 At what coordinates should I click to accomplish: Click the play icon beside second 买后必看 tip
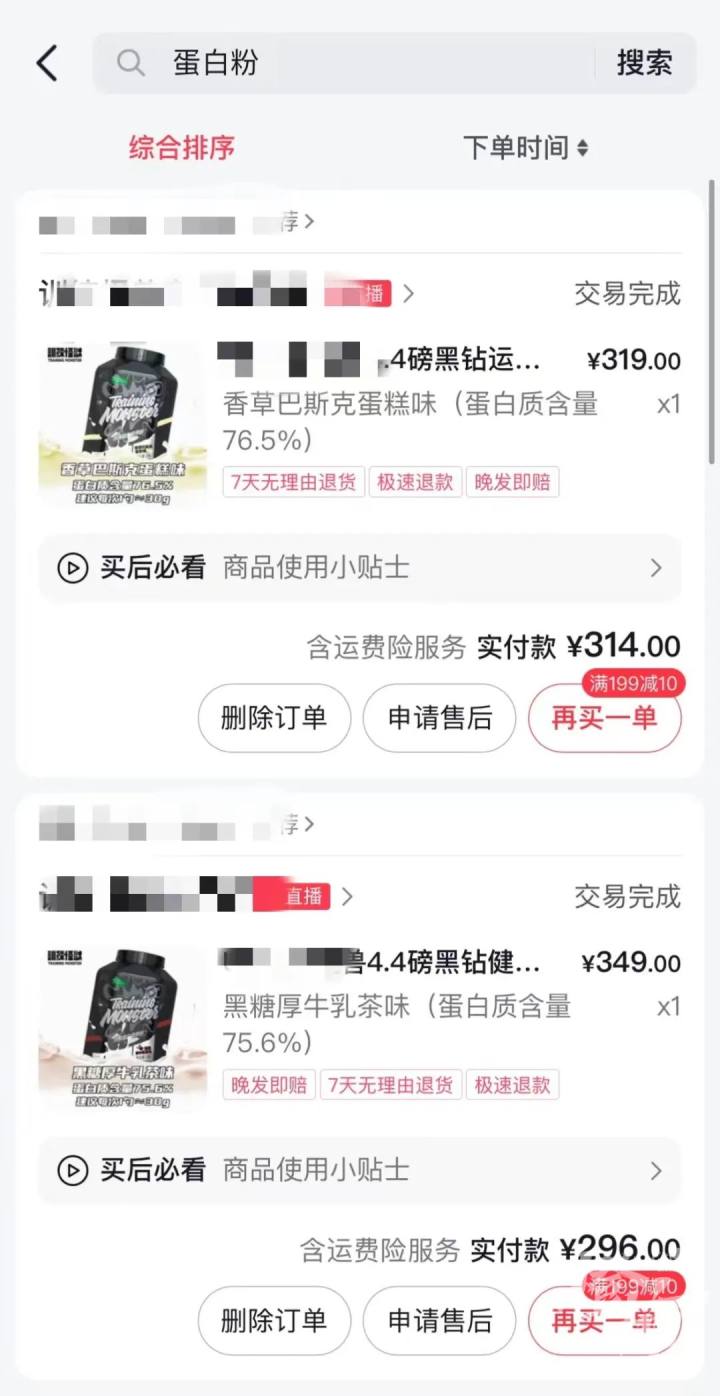pos(71,1171)
